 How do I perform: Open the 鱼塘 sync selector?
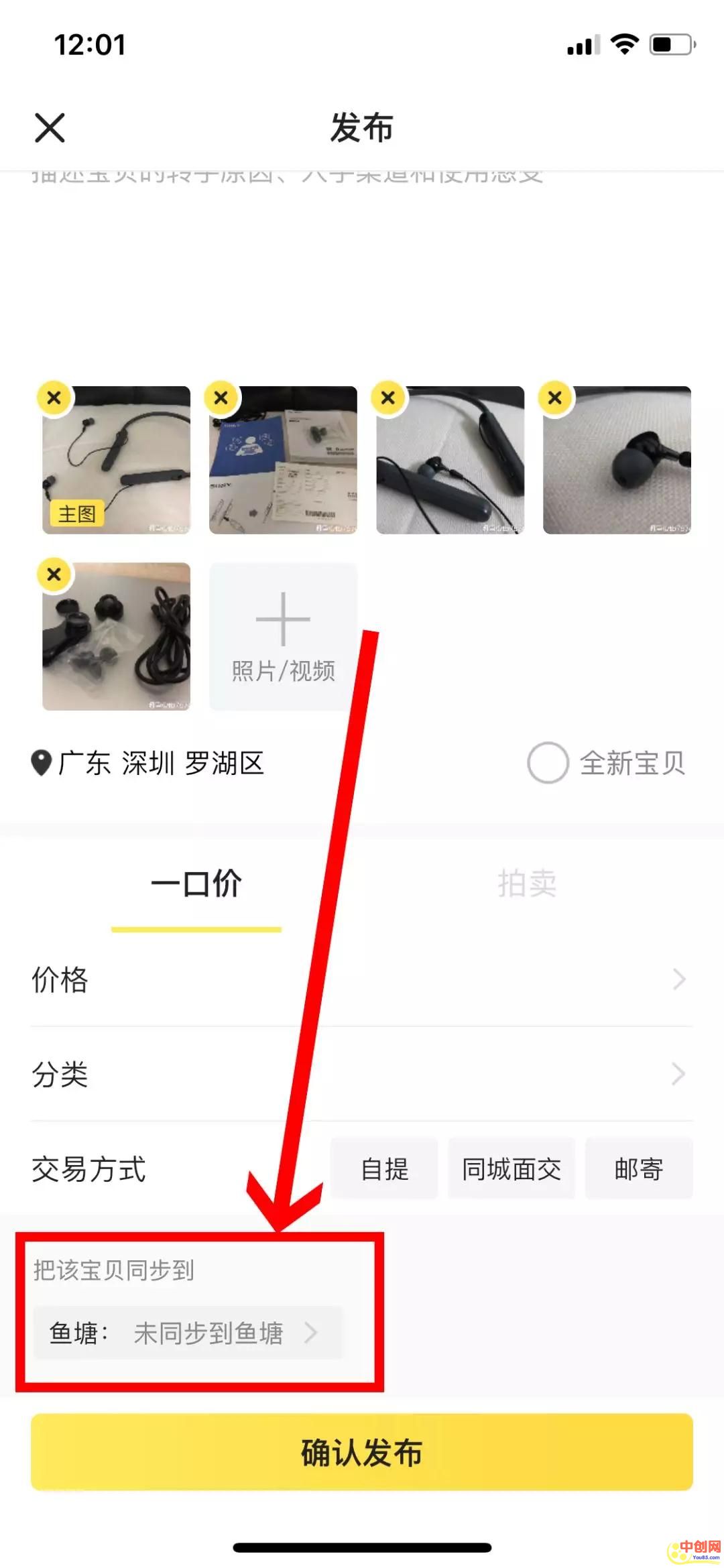(x=188, y=1333)
